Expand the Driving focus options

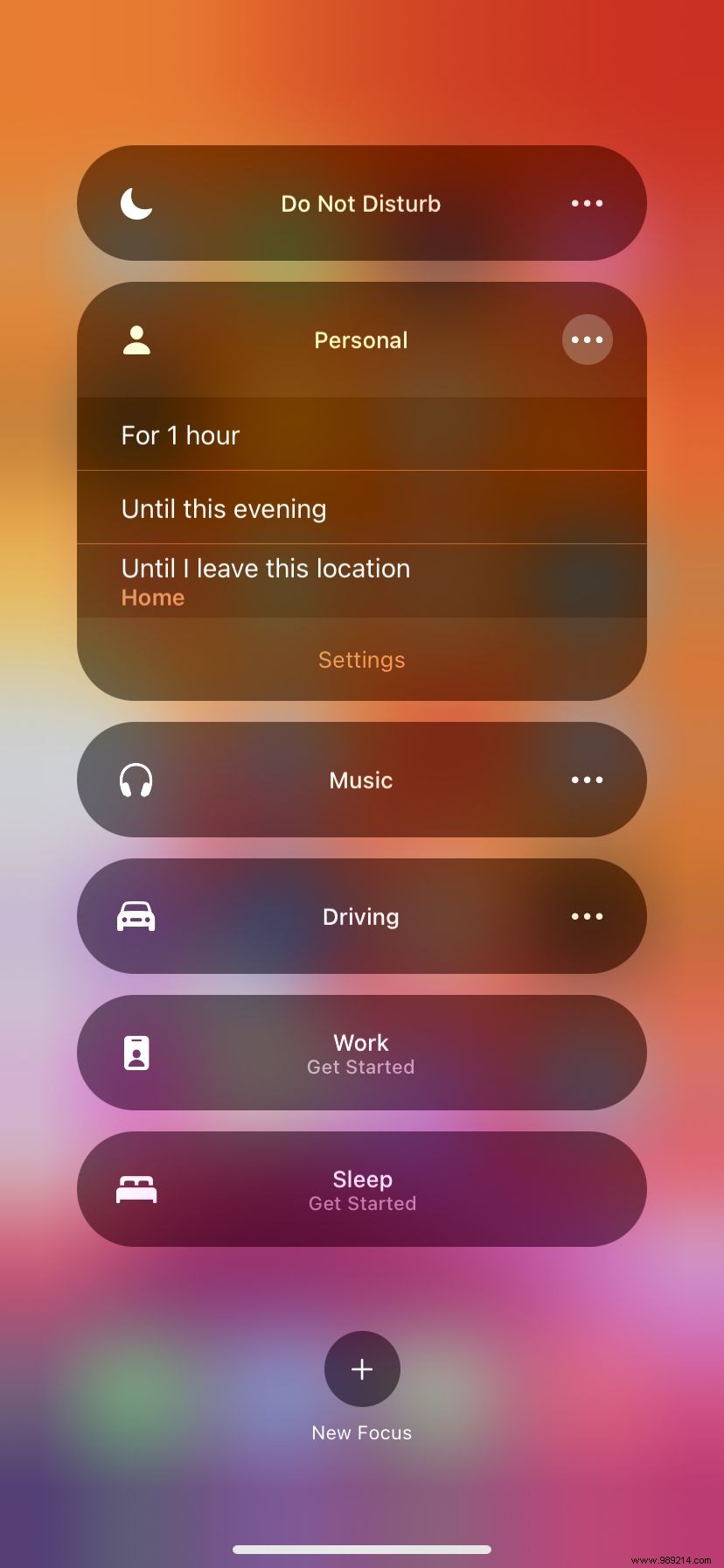point(587,915)
